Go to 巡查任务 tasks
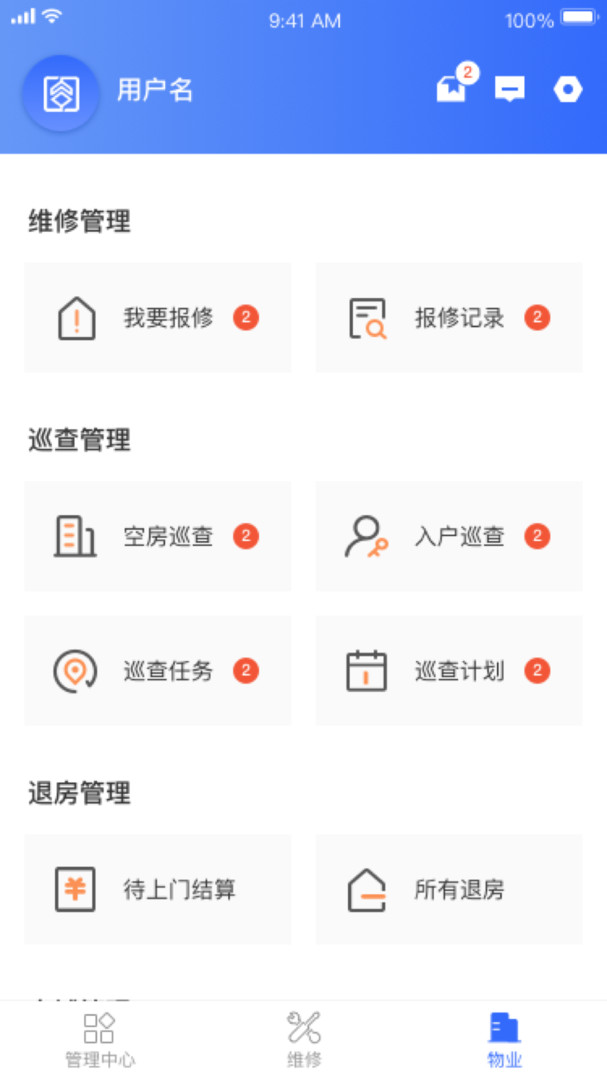 (158, 670)
